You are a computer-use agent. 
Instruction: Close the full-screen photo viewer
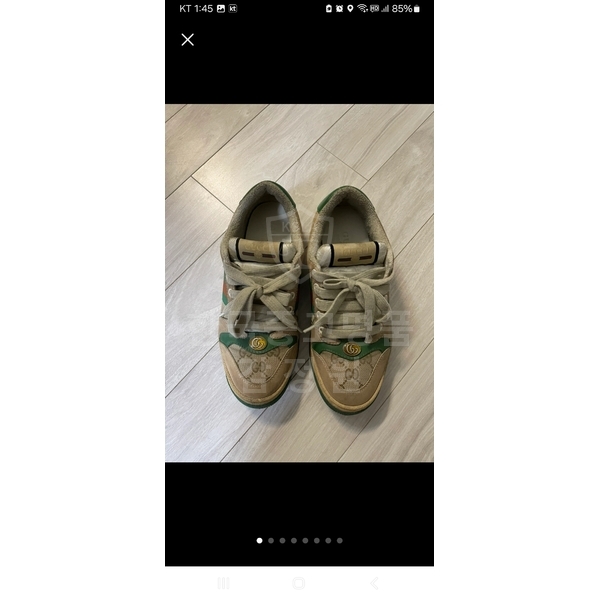click(x=187, y=40)
